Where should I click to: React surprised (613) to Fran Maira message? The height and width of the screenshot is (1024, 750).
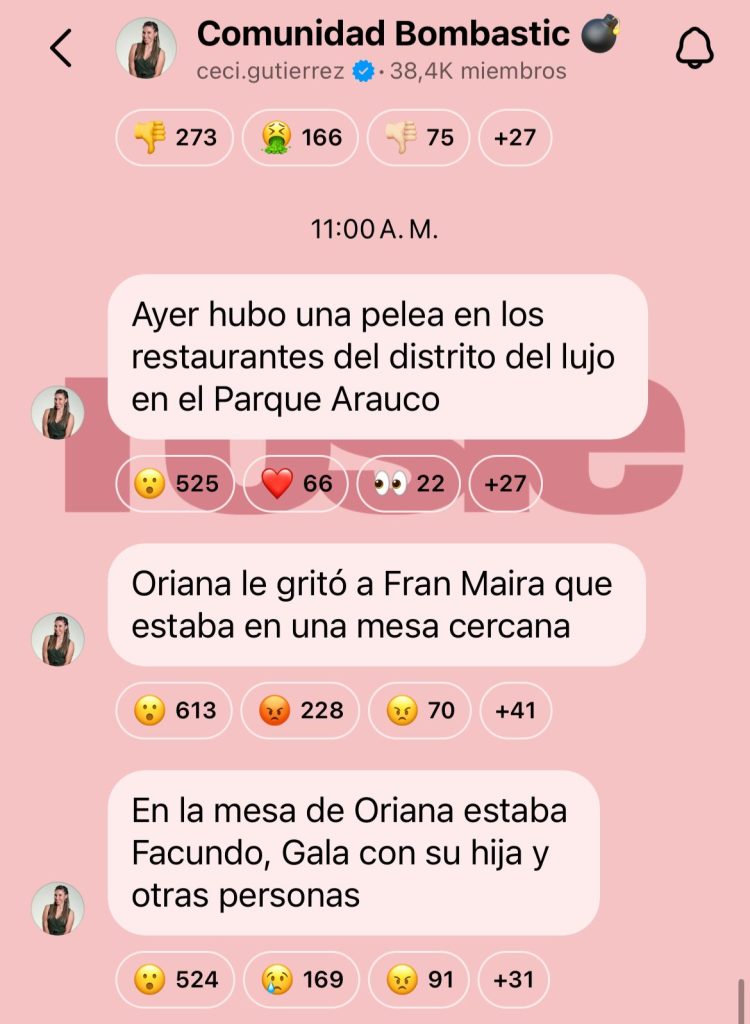pyautogui.click(x=175, y=711)
